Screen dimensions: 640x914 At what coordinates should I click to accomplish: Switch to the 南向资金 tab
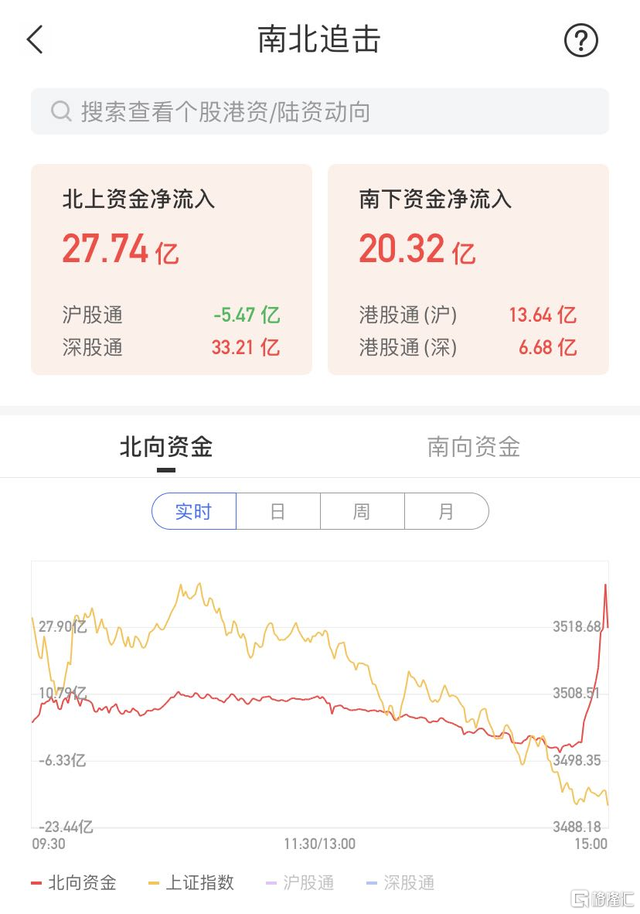[473, 448]
